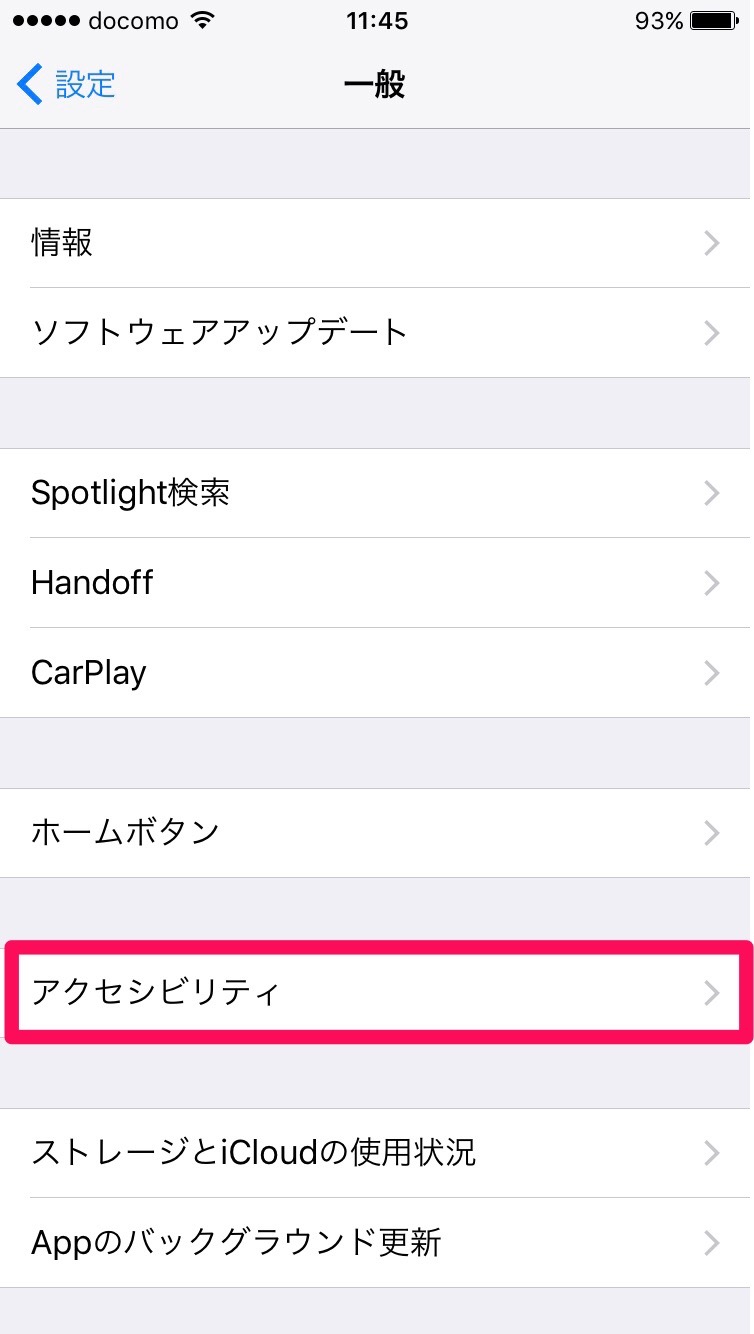
Task: Open the 情報 row
Action: tap(377, 243)
